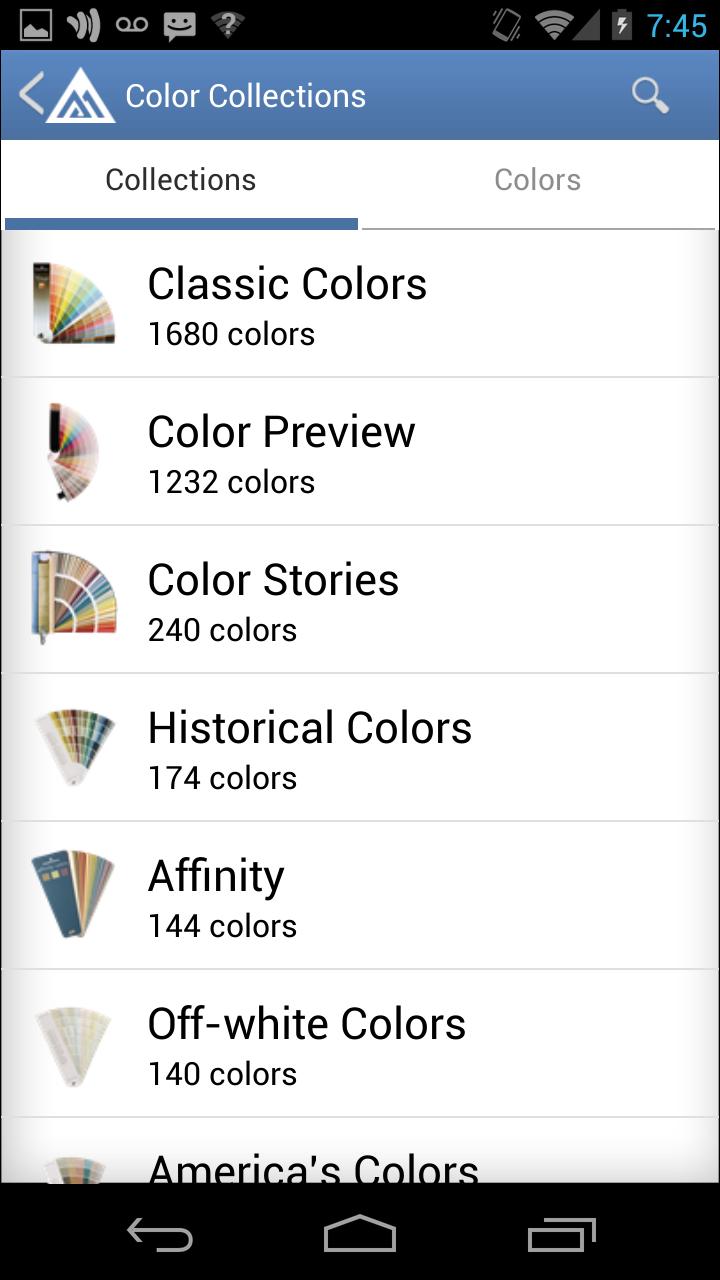View the America's Colors collection

tap(360, 1165)
